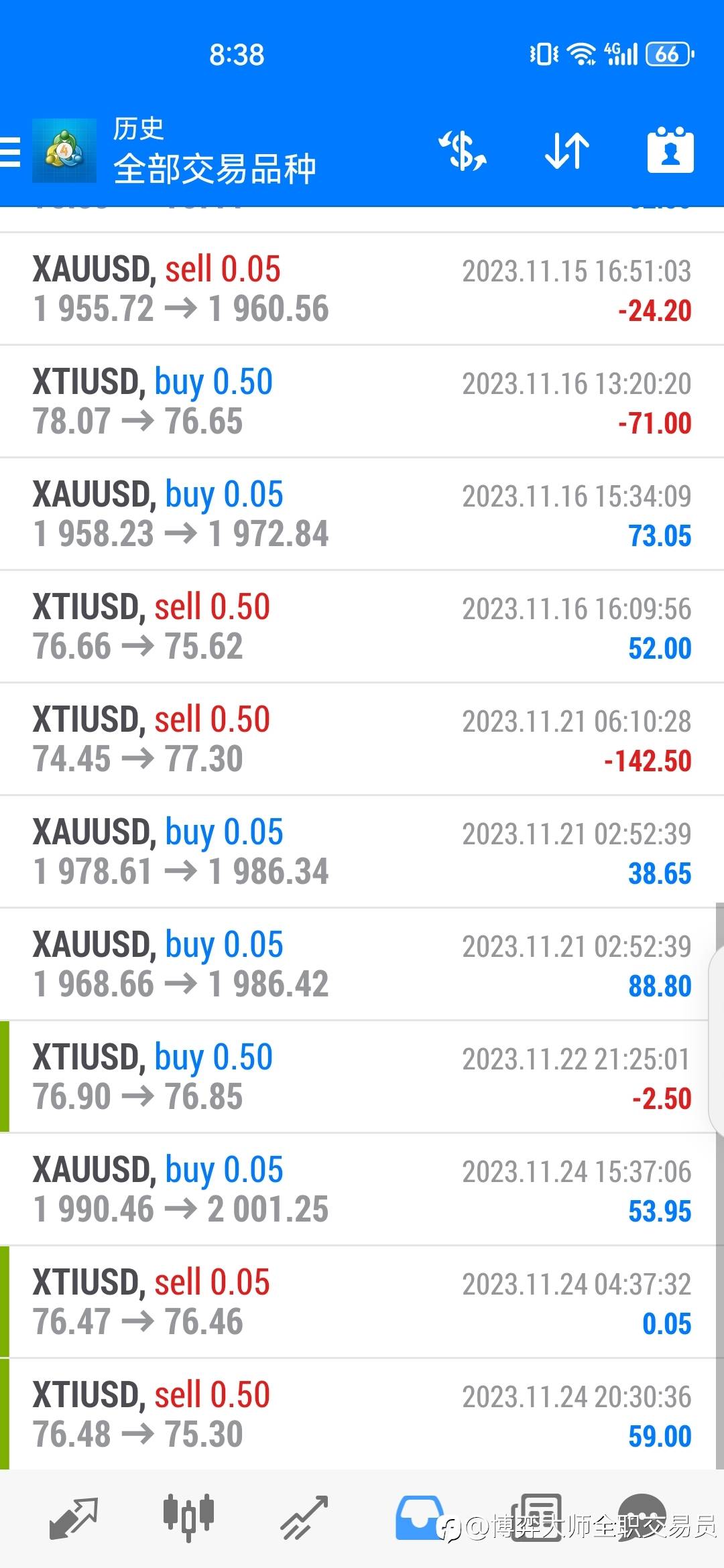Show details of XTIUSD sell losing -142.50
The height and width of the screenshot is (1568, 724).
pos(362,740)
